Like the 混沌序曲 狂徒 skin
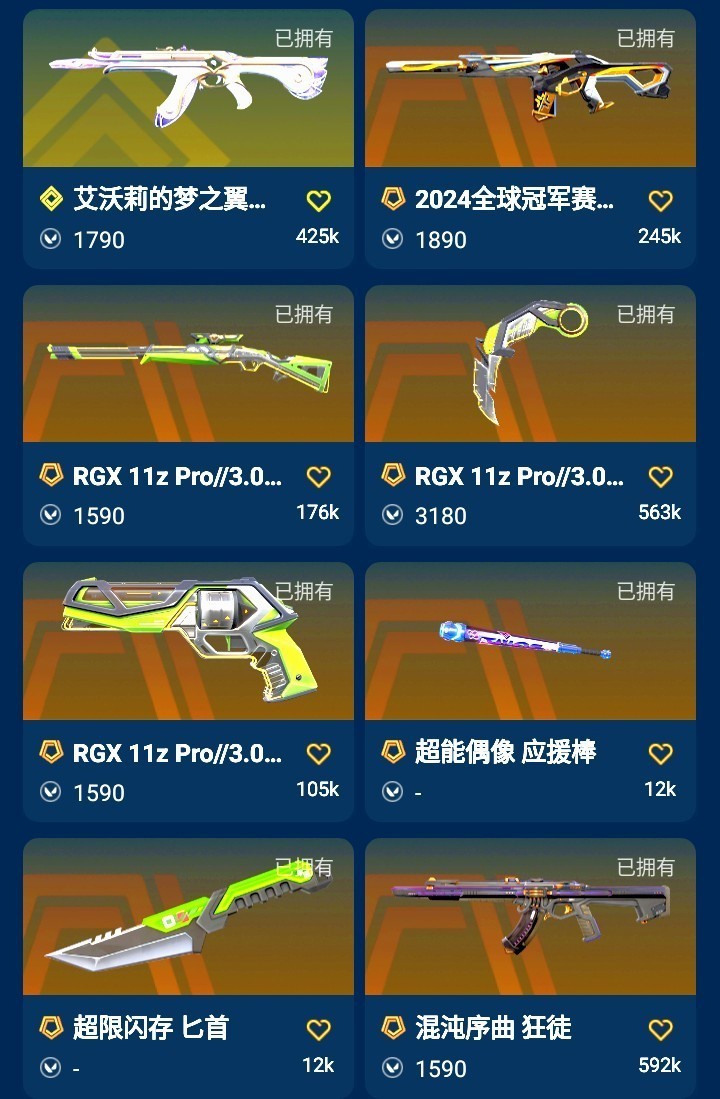The height and width of the screenshot is (1099, 720). point(660,1029)
